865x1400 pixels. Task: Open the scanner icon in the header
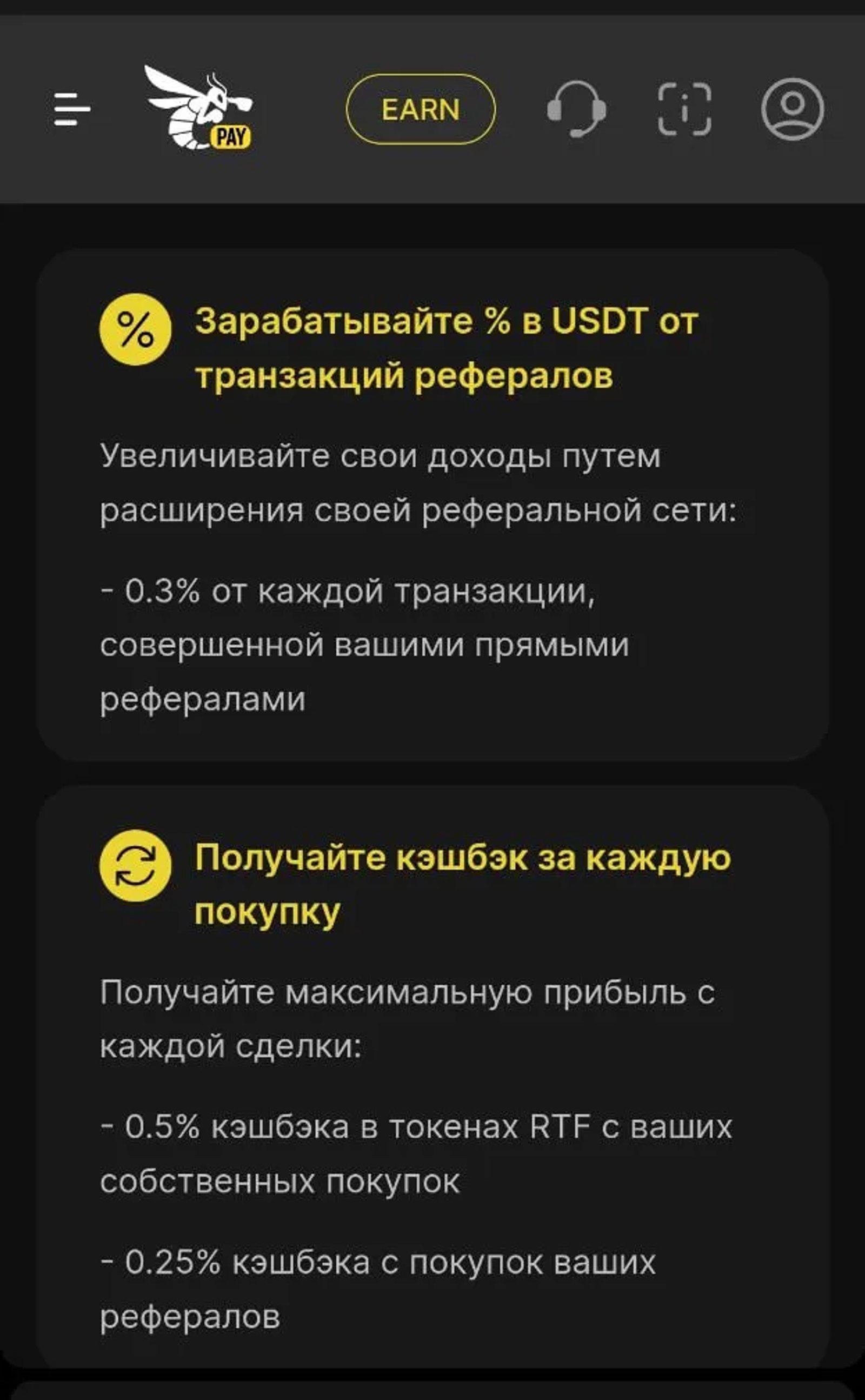point(685,110)
